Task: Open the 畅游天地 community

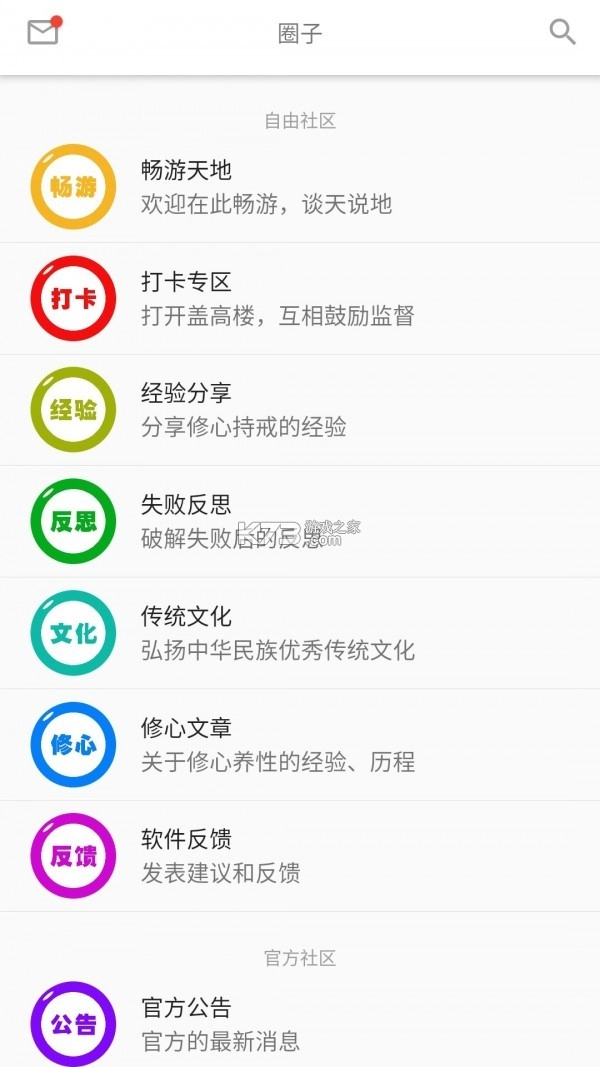Action: pos(300,187)
